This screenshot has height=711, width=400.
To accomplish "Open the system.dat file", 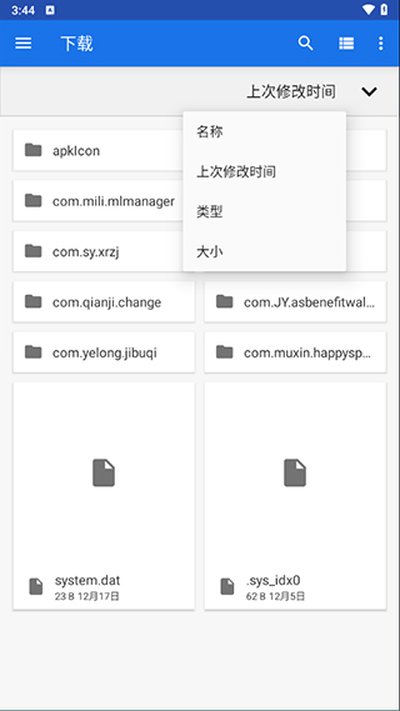I will pyautogui.click(x=104, y=496).
